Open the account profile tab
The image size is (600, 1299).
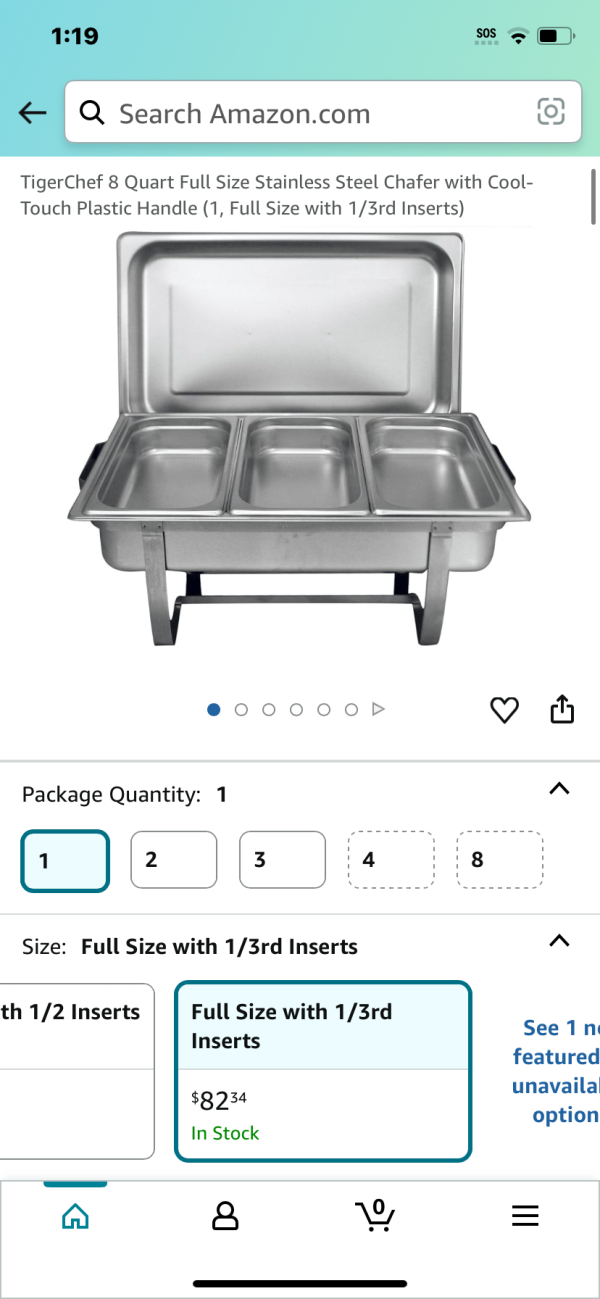click(x=225, y=1216)
